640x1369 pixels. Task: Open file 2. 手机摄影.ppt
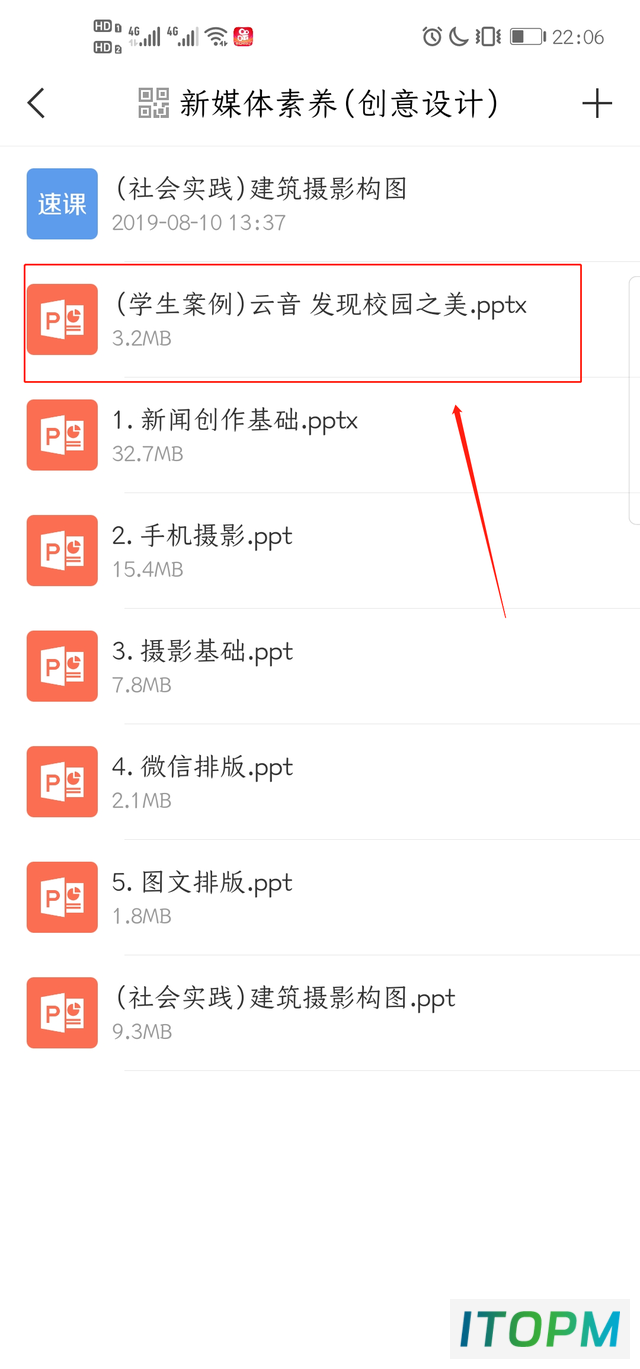click(320, 551)
